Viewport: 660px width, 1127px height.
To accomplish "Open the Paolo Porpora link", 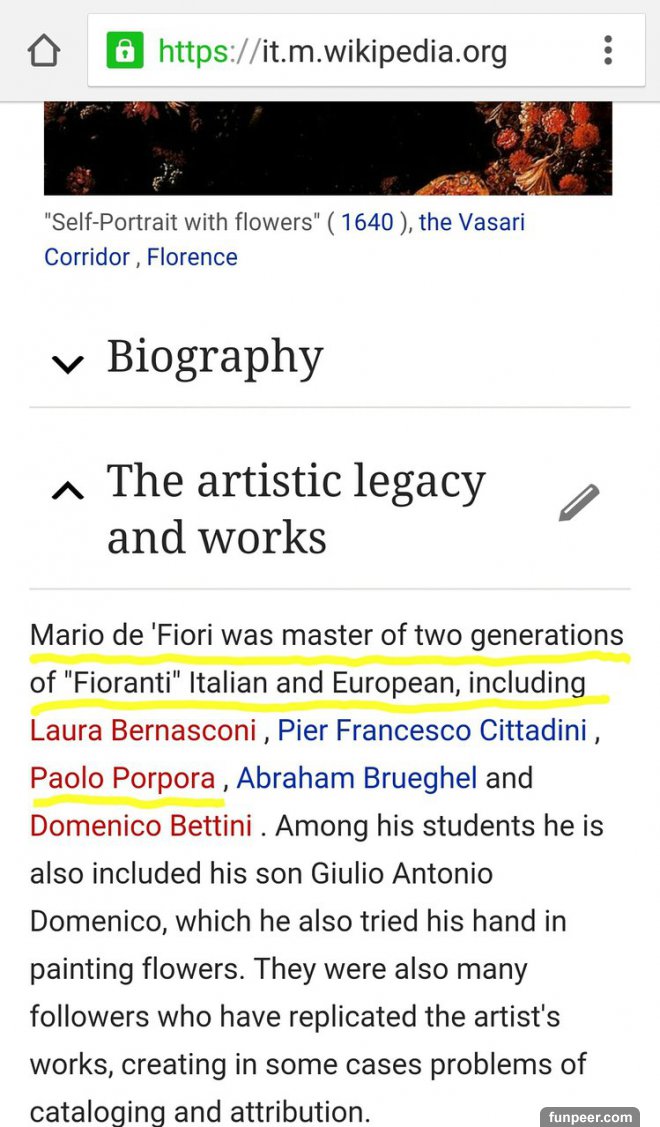I will pyautogui.click(x=123, y=778).
